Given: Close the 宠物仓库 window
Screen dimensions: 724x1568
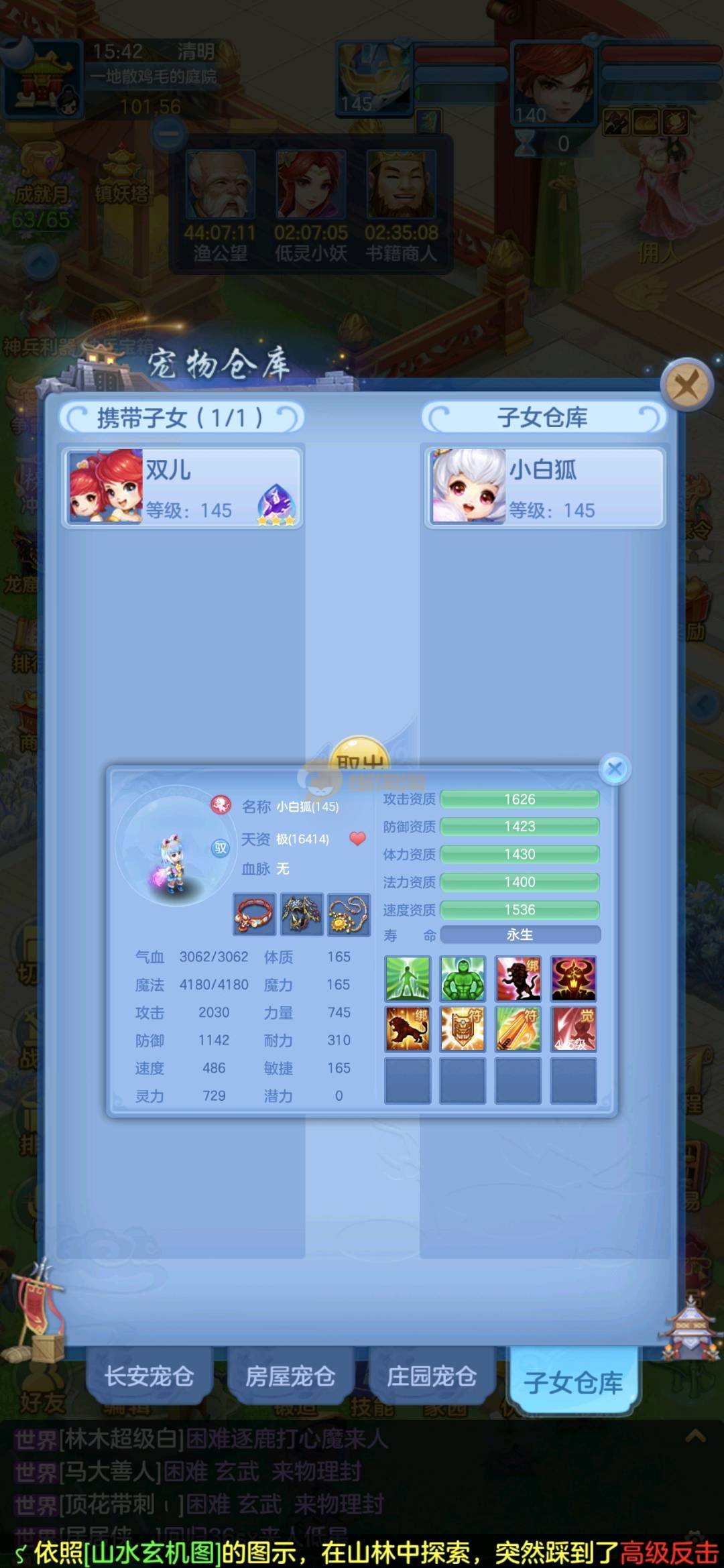Looking at the screenshot, I should pos(685,385).
